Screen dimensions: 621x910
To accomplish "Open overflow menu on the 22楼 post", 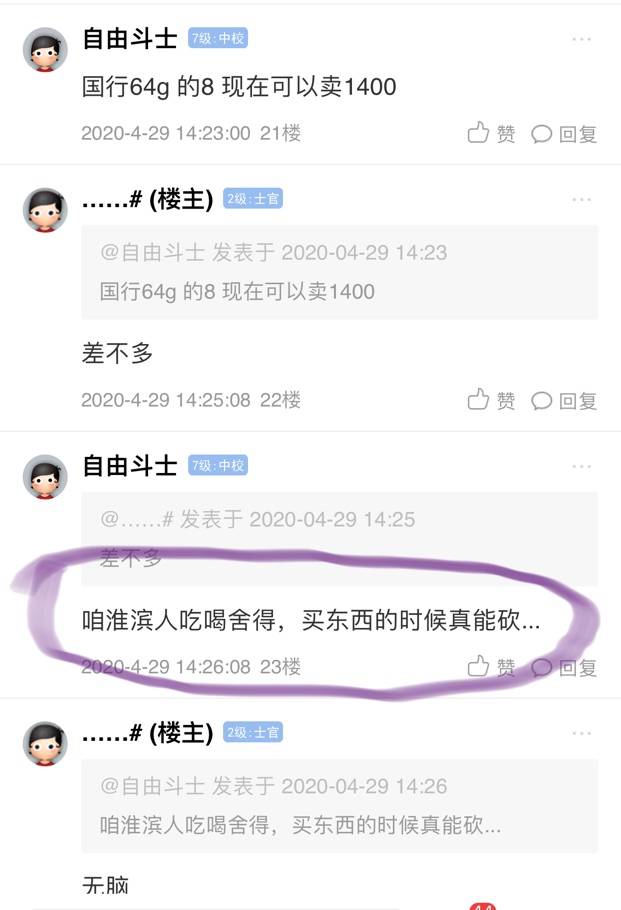I will pyautogui.click(x=582, y=200).
